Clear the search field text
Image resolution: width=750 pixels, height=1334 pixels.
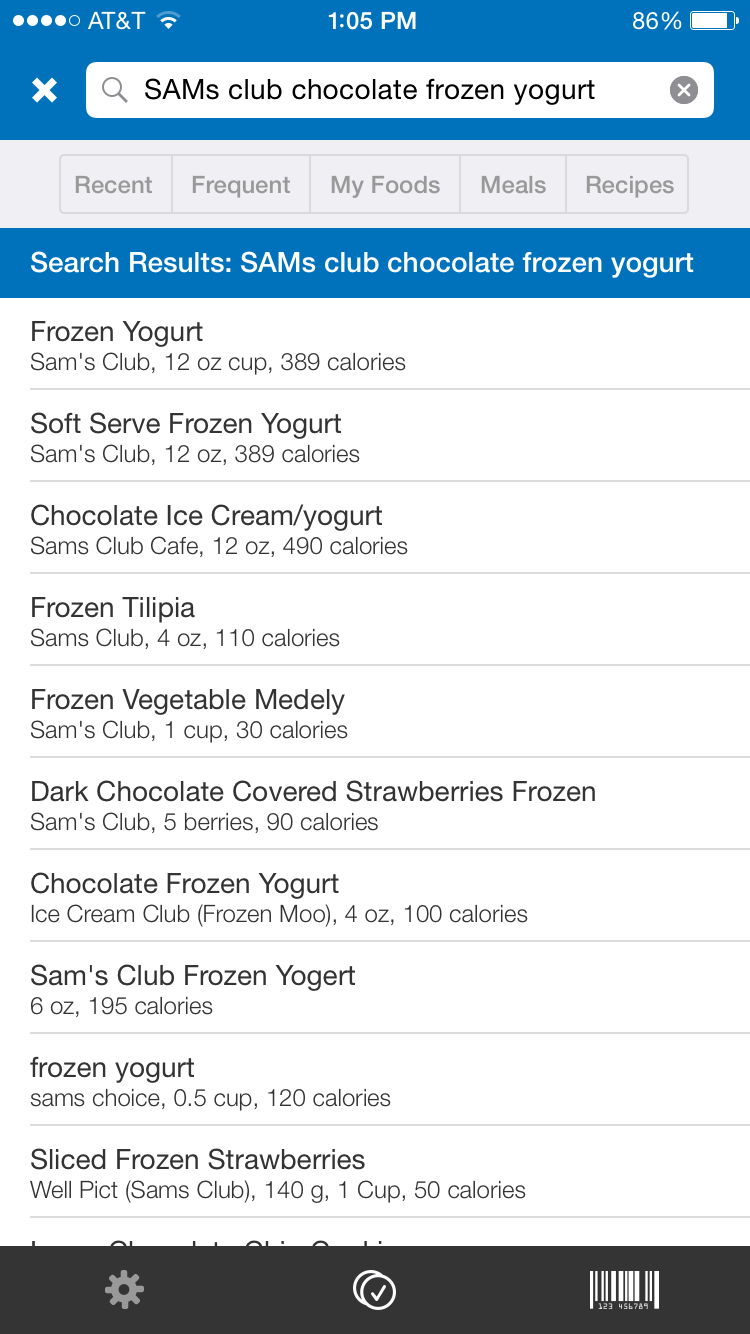[683, 91]
